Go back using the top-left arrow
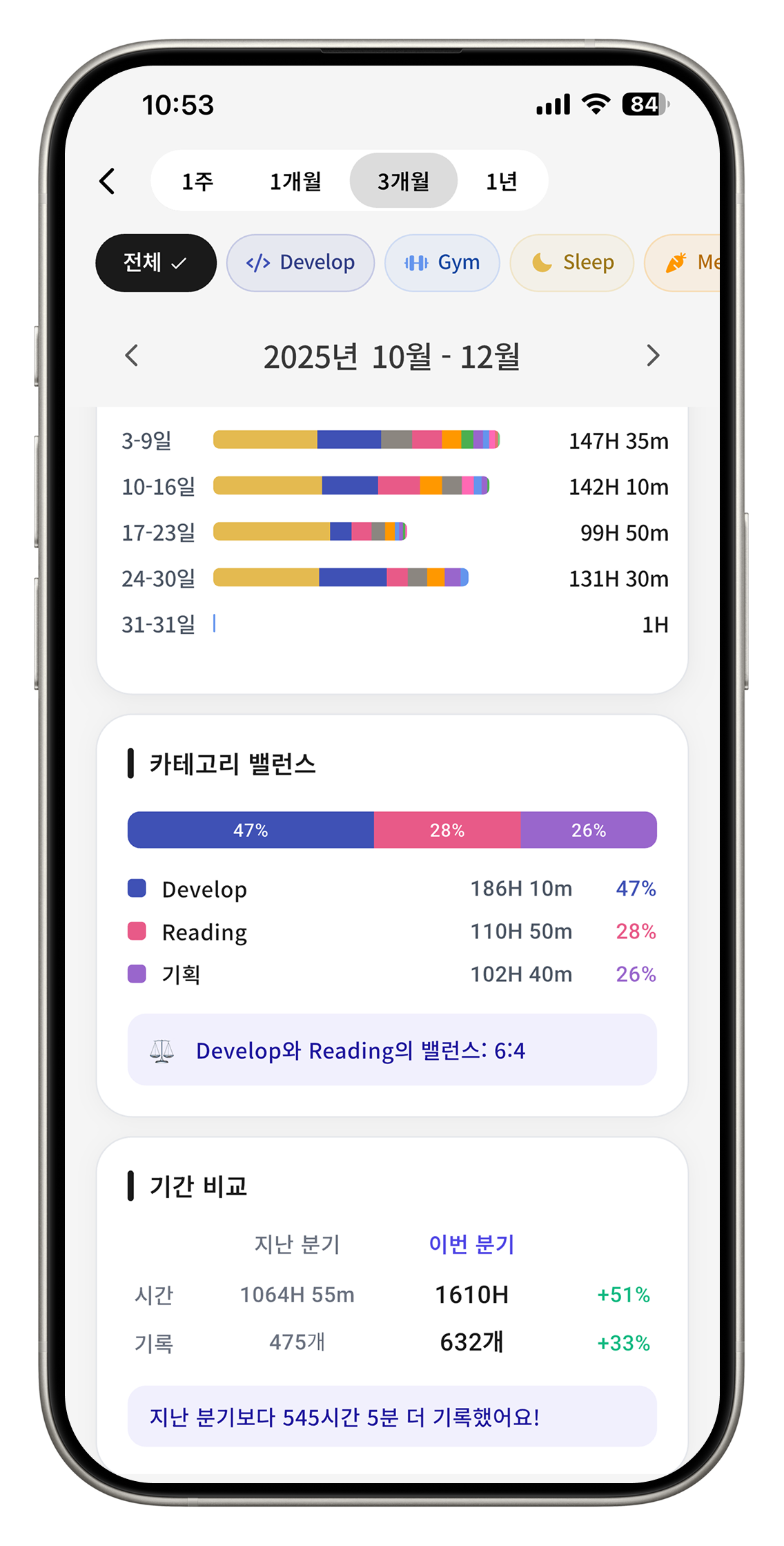Image resolution: width=784 pixels, height=1546 pixels. 107,182
